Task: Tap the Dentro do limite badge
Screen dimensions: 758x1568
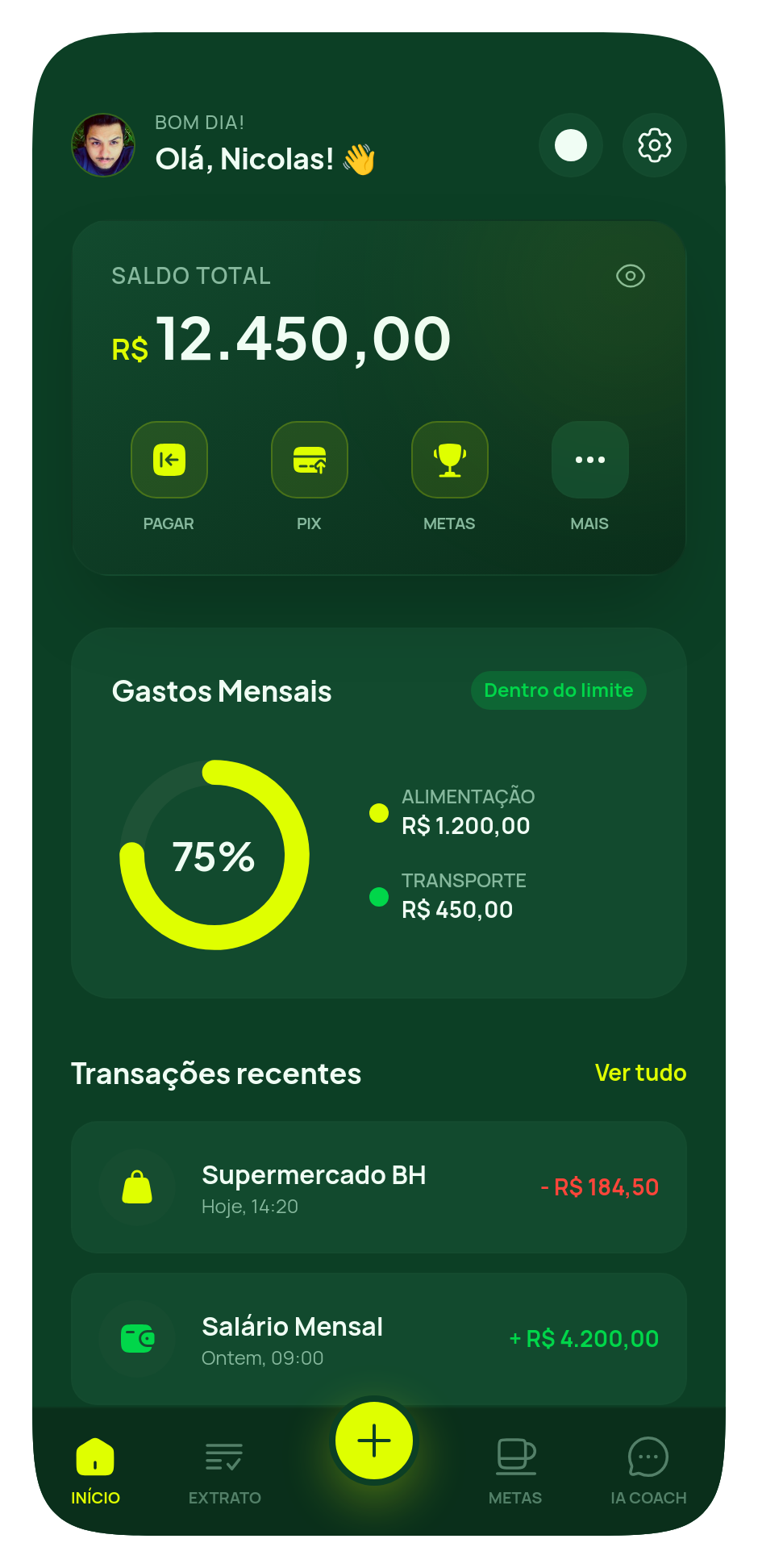Action: click(558, 690)
